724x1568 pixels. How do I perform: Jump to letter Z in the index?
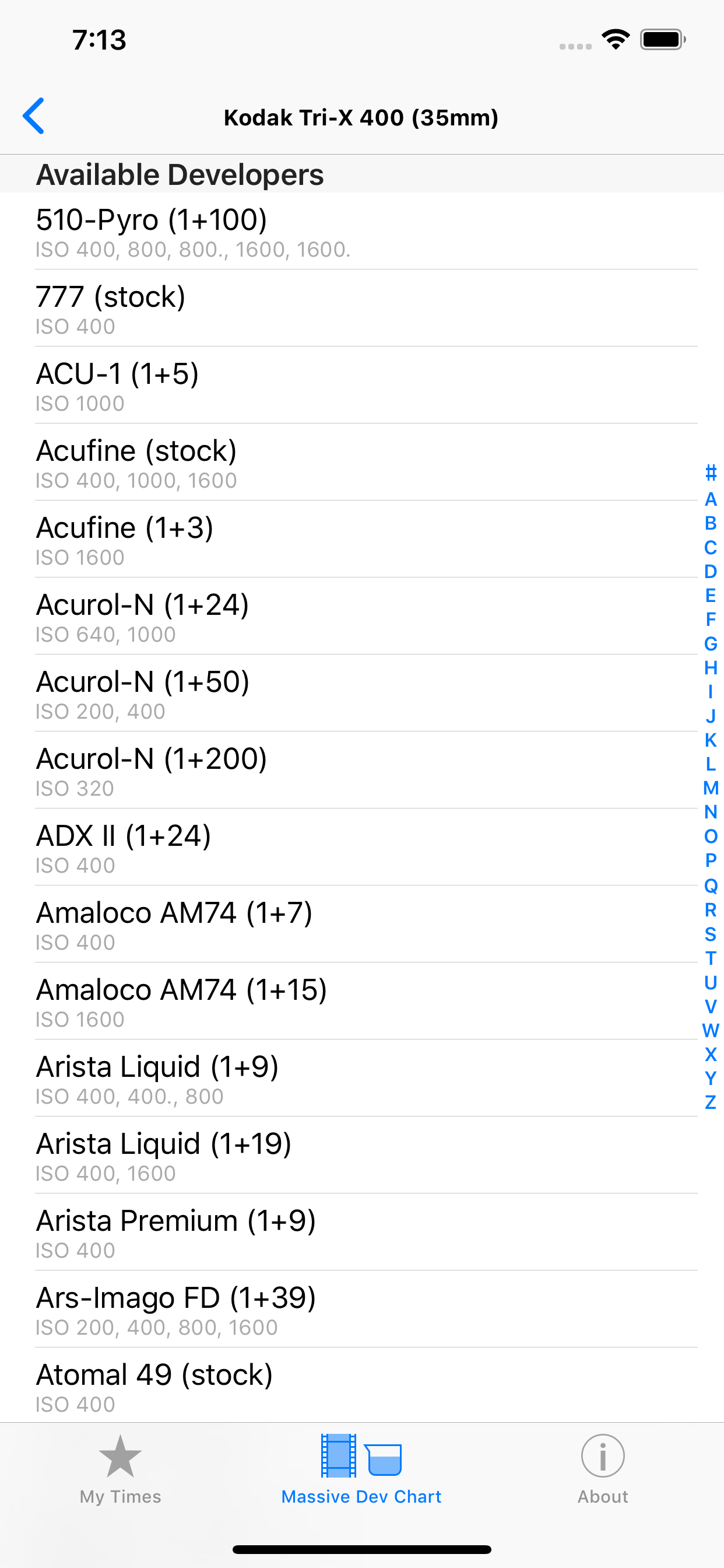[x=709, y=1102]
